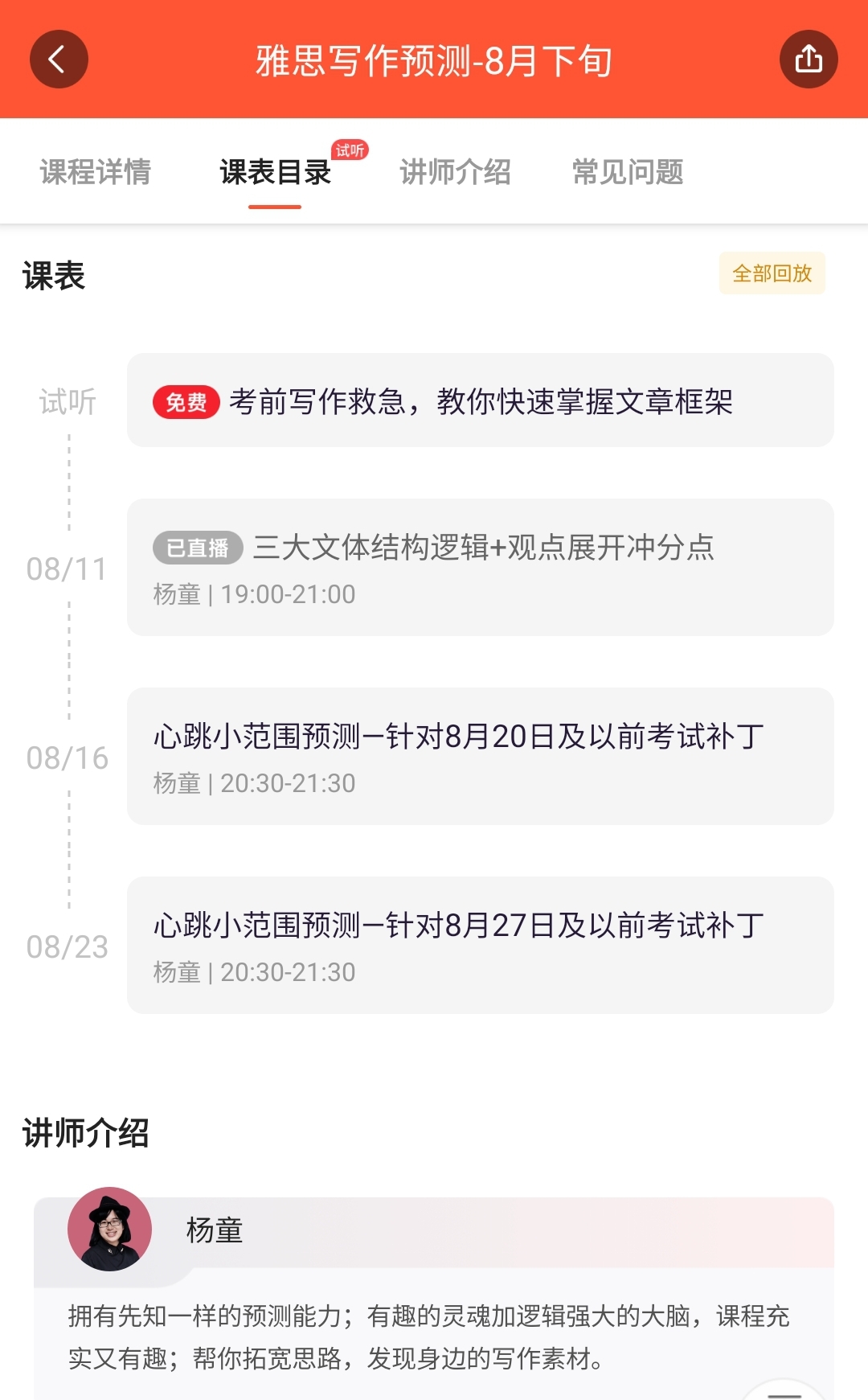Open the 讲师介绍 tab

pyautogui.click(x=455, y=172)
